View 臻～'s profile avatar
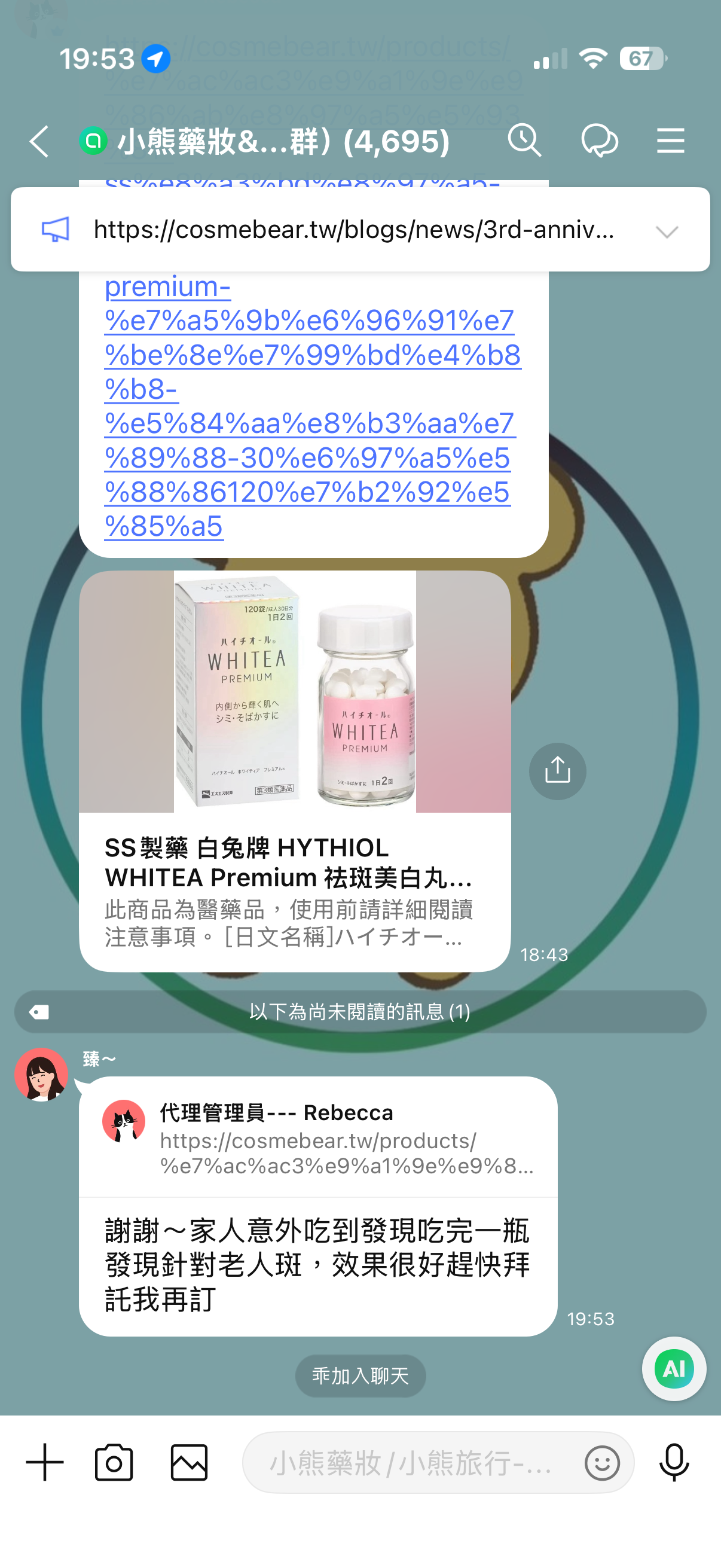This screenshot has height=1568, width=721. pyautogui.click(x=41, y=1074)
